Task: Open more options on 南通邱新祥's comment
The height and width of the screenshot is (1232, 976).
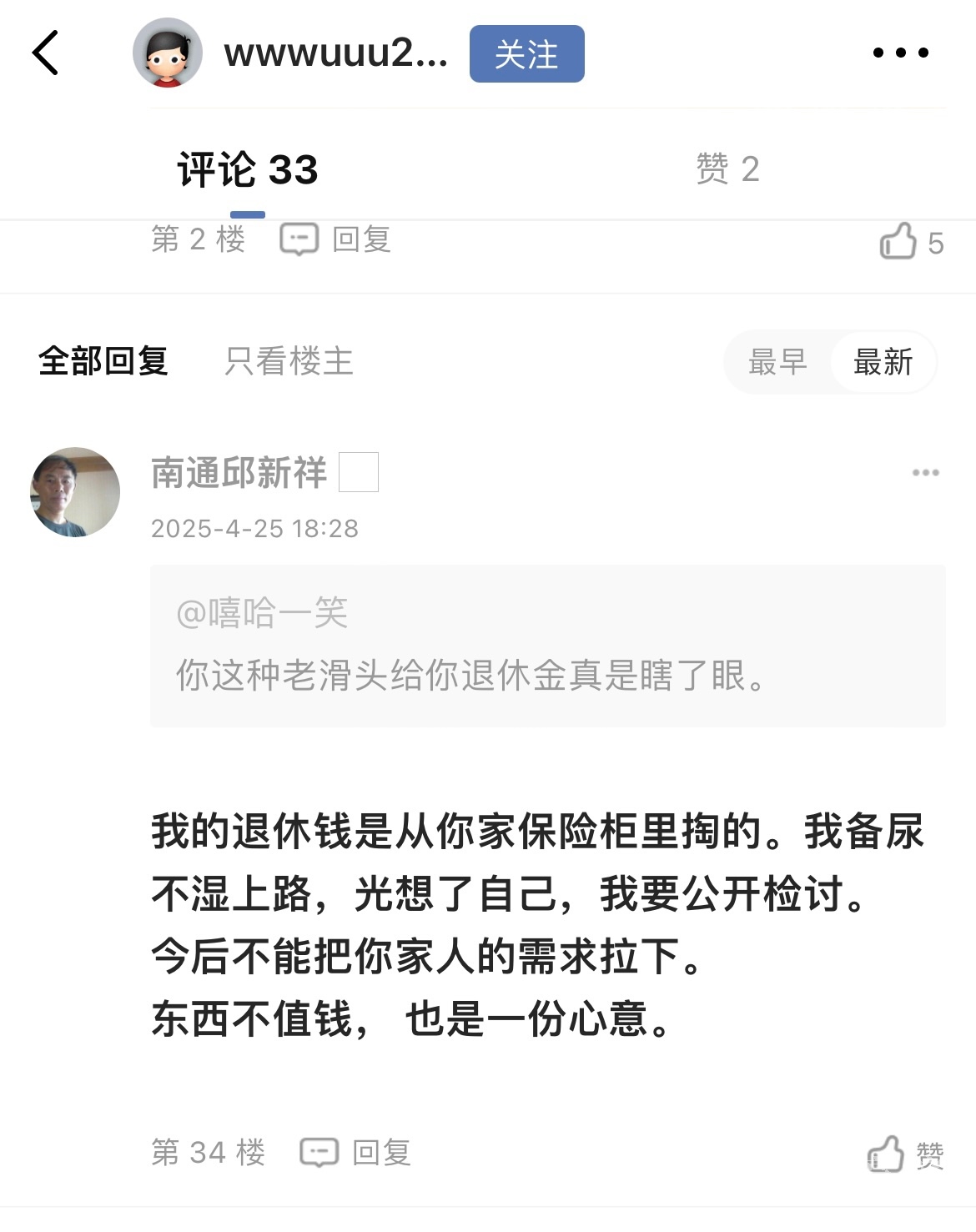Action: [x=925, y=473]
